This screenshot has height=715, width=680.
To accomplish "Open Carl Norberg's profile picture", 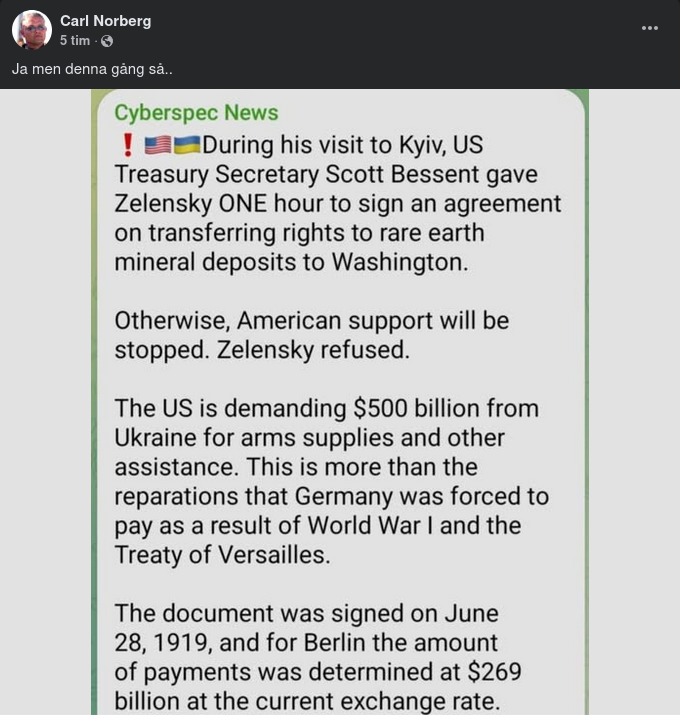I will 31,30.
